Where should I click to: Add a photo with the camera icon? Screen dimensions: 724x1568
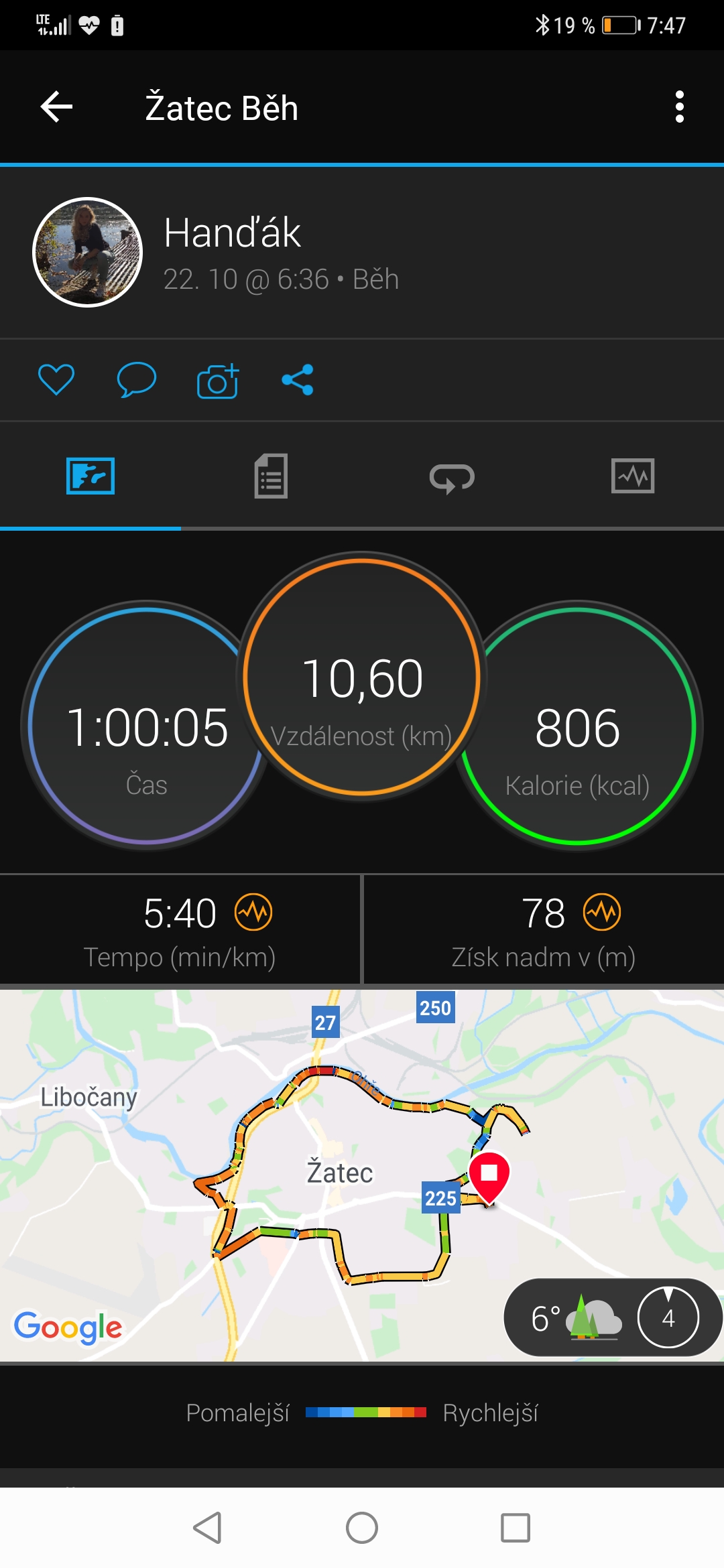(218, 381)
